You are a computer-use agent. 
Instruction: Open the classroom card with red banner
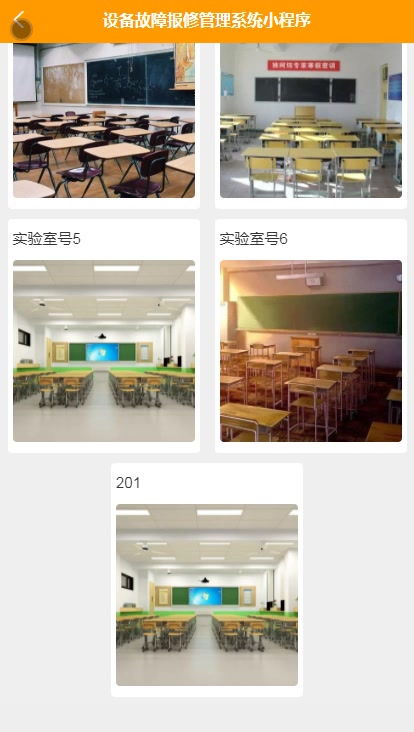point(311,125)
